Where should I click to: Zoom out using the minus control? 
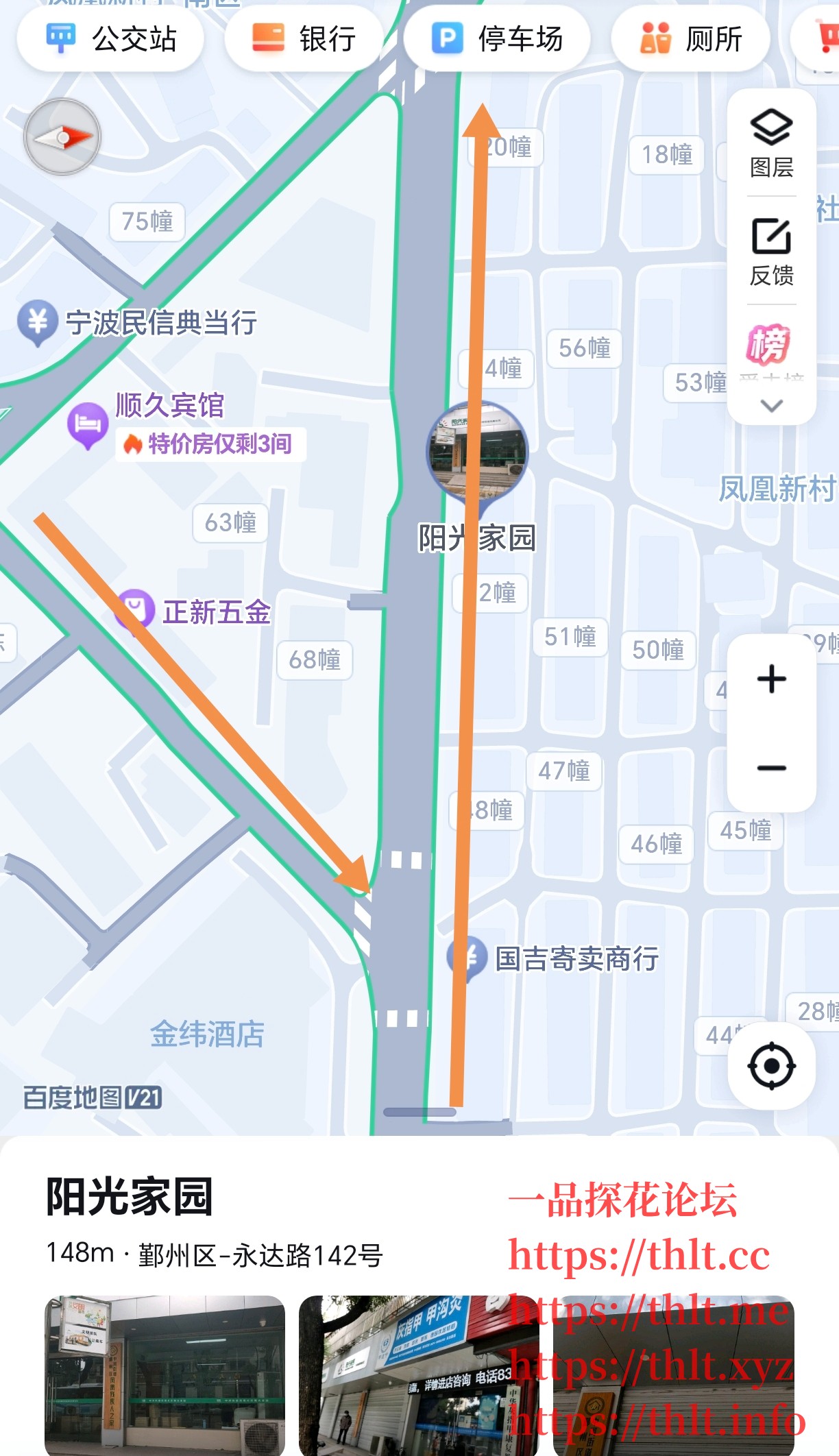click(770, 766)
